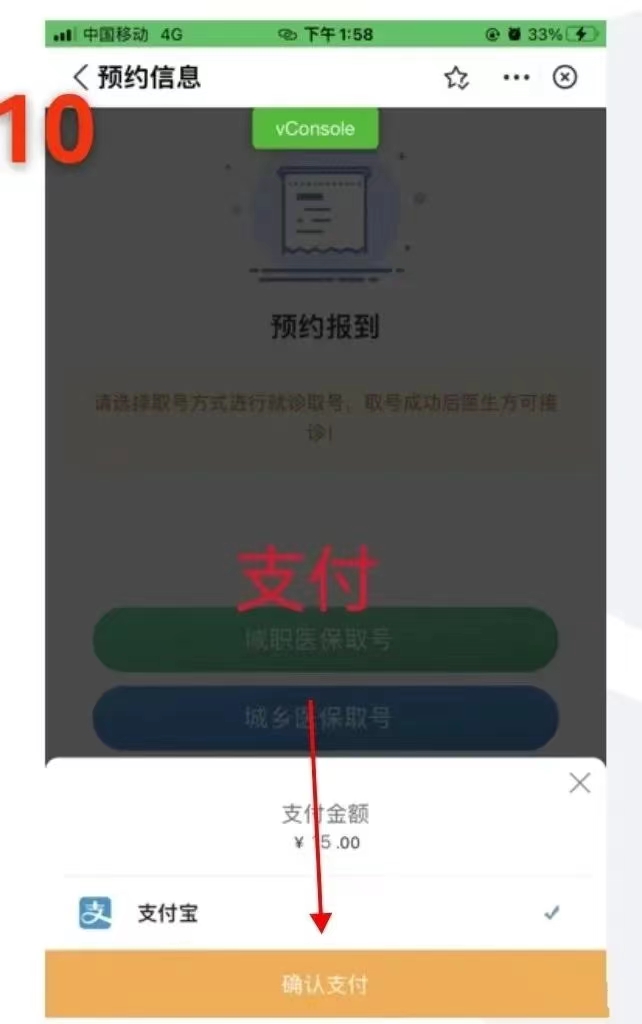Viewport: 642px width, 1024px height.
Task: Go back from 预约信息 page
Action: [81, 77]
